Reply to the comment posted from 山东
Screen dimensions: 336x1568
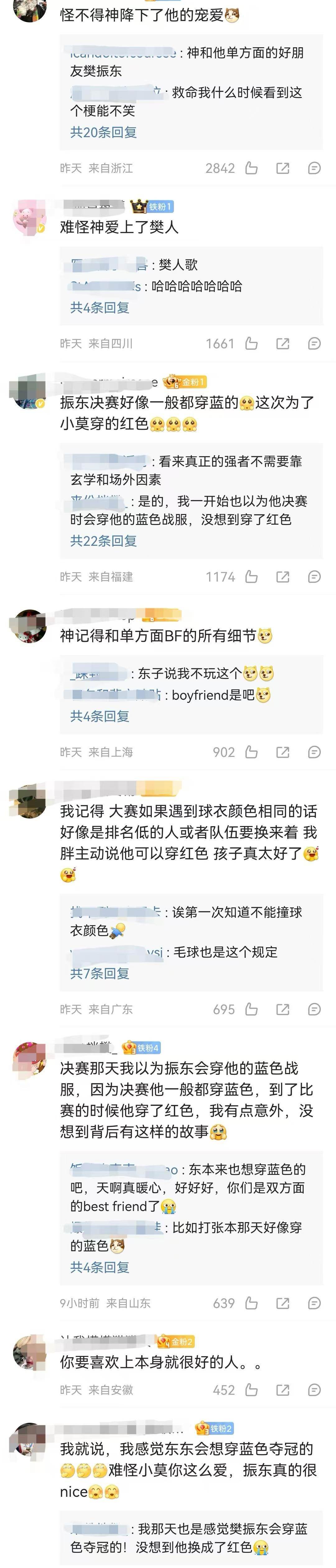pos(314,1304)
